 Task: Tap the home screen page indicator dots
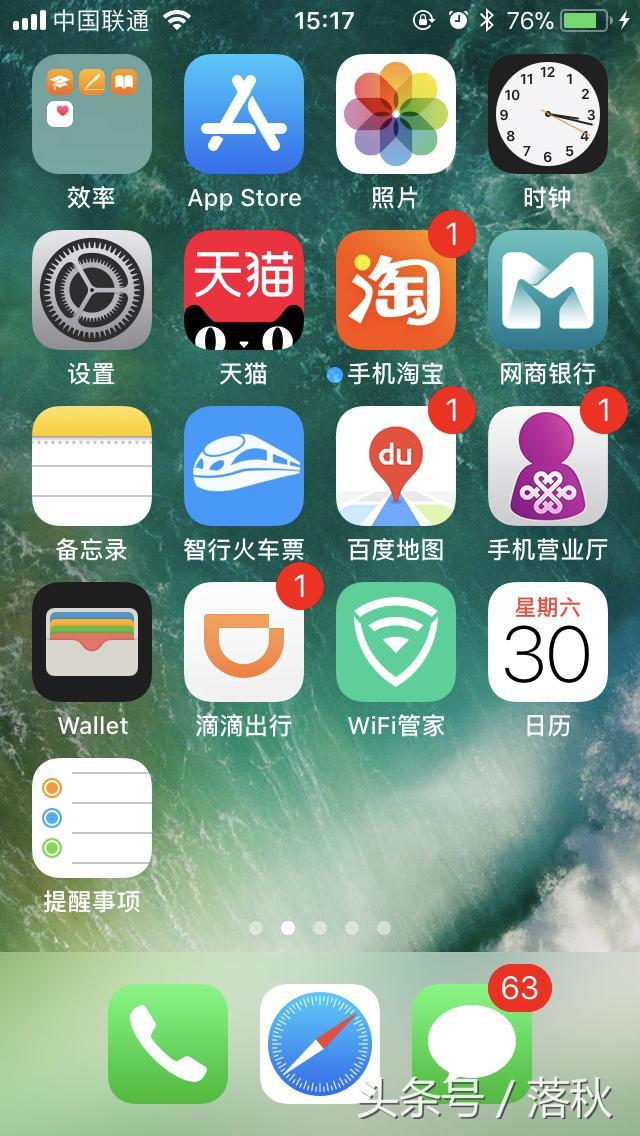tap(320, 928)
